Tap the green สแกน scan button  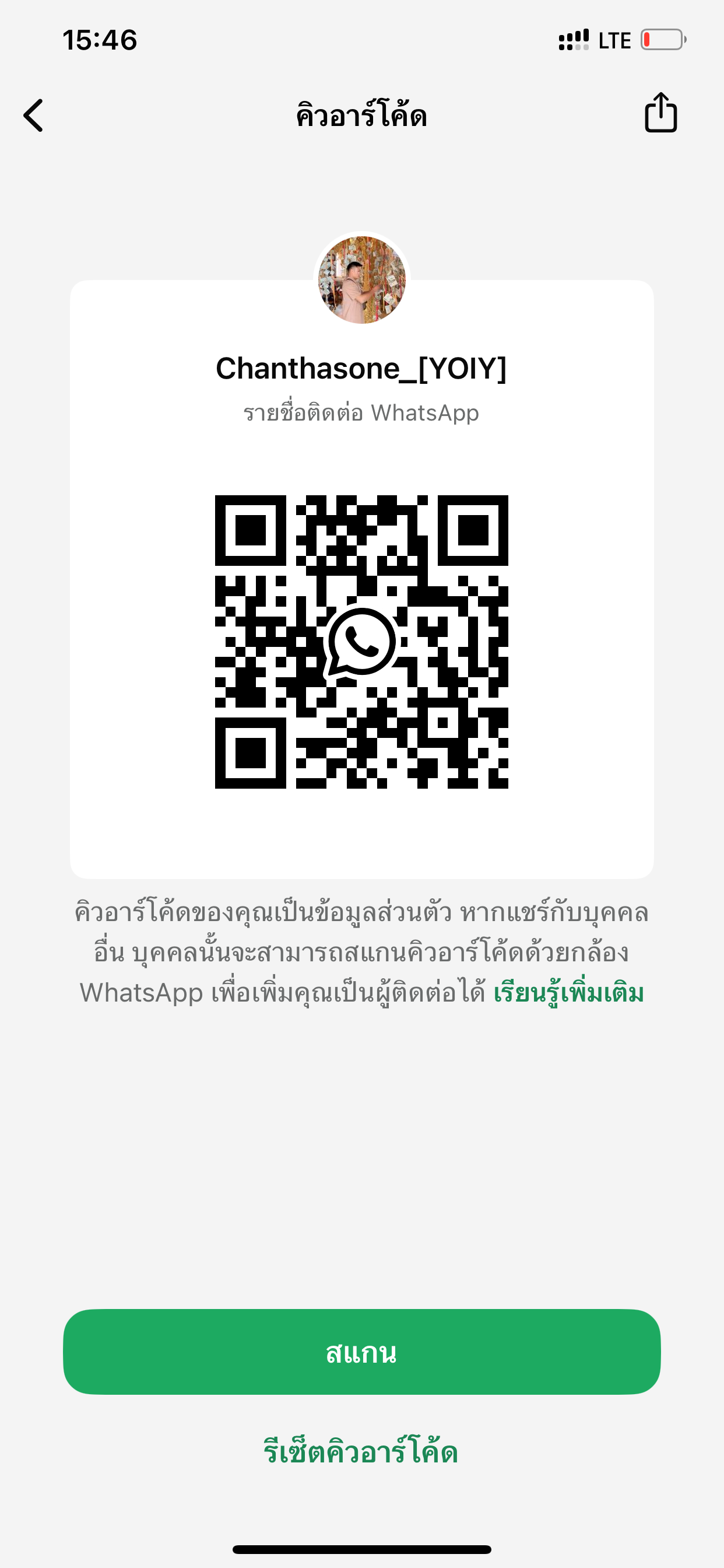point(361,1352)
